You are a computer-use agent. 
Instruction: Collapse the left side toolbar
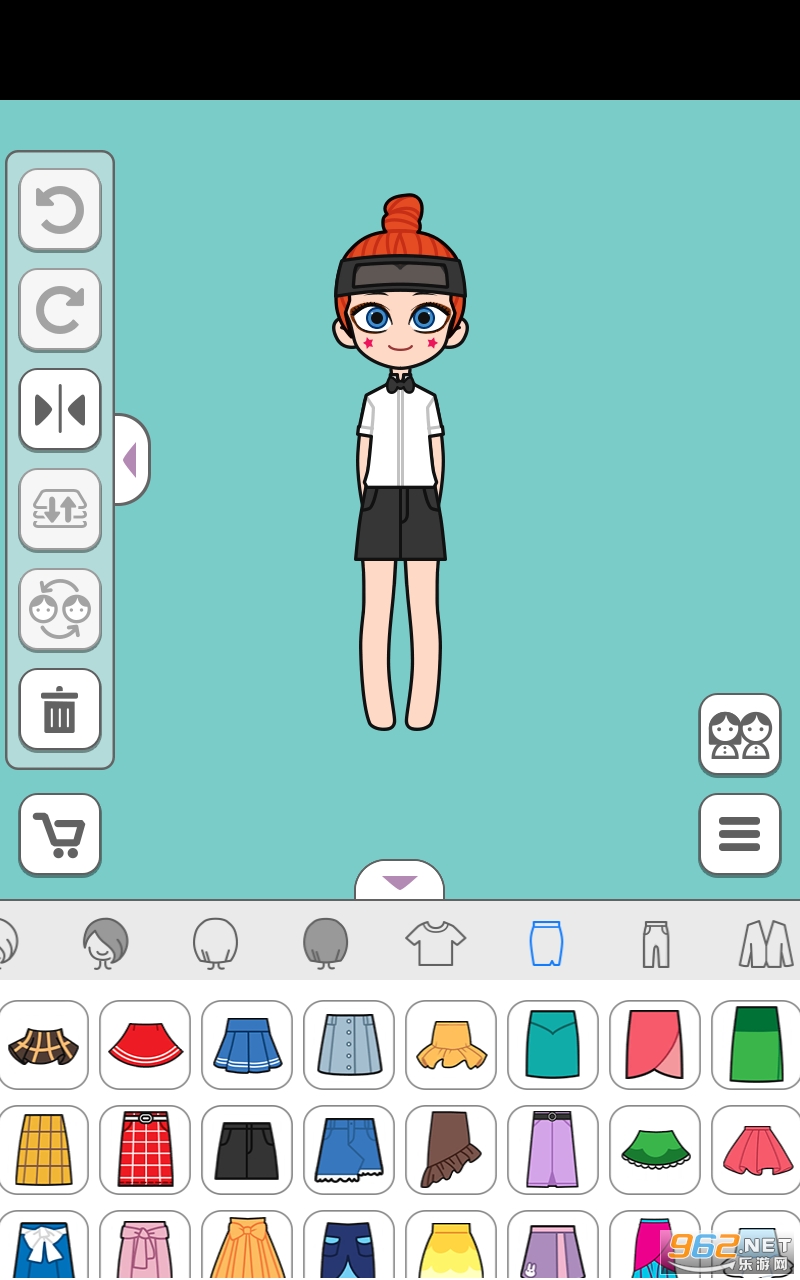pyautogui.click(x=131, y=460)
